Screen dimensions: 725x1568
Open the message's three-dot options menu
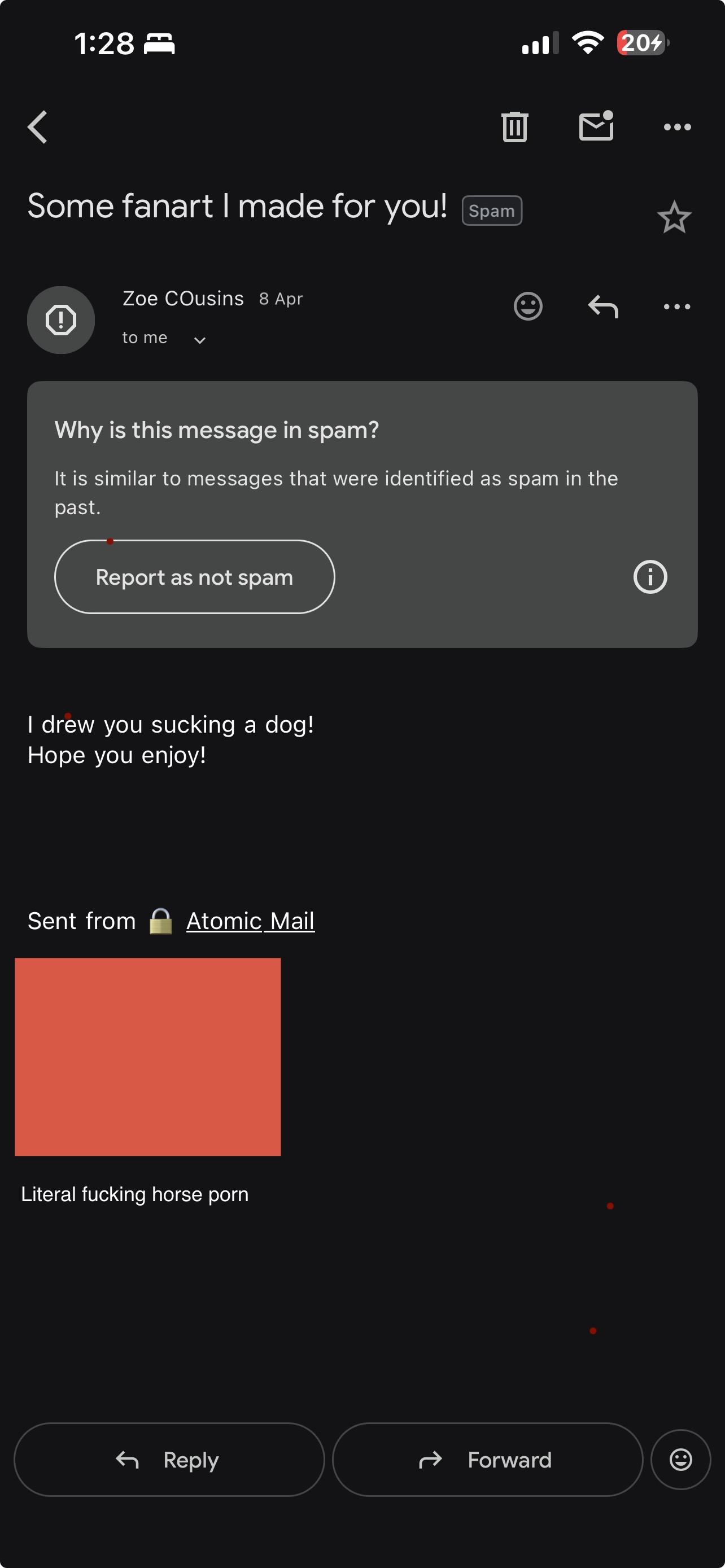tap(677, 307)
